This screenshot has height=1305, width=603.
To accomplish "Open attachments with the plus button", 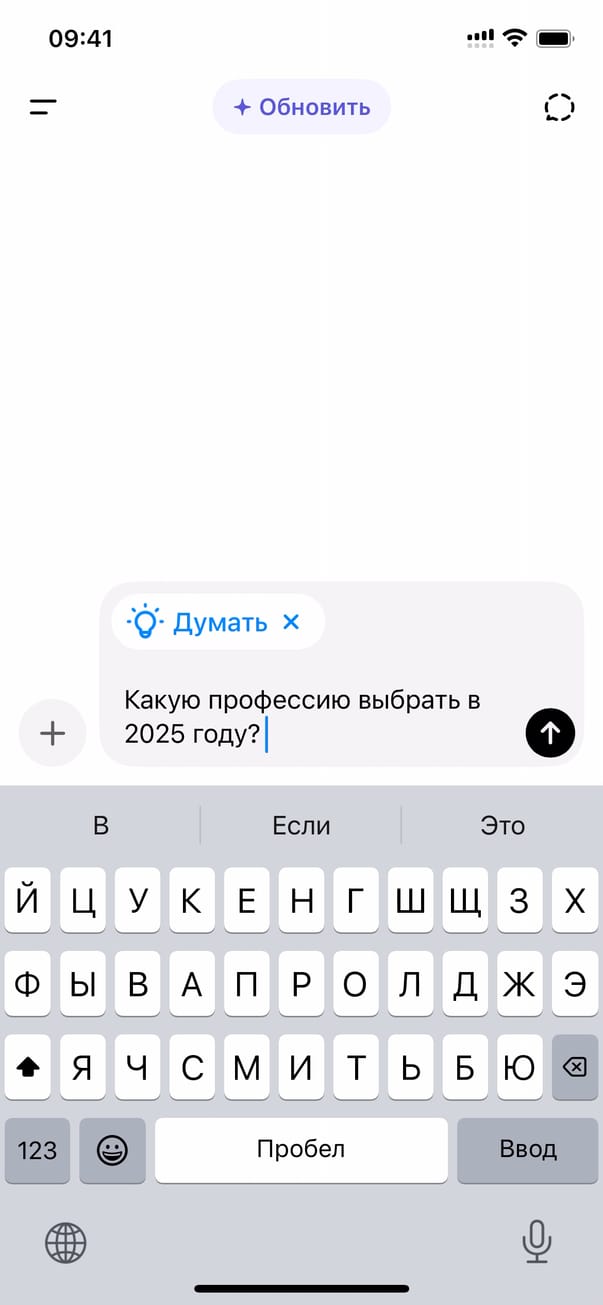I will tap(52, 733).
